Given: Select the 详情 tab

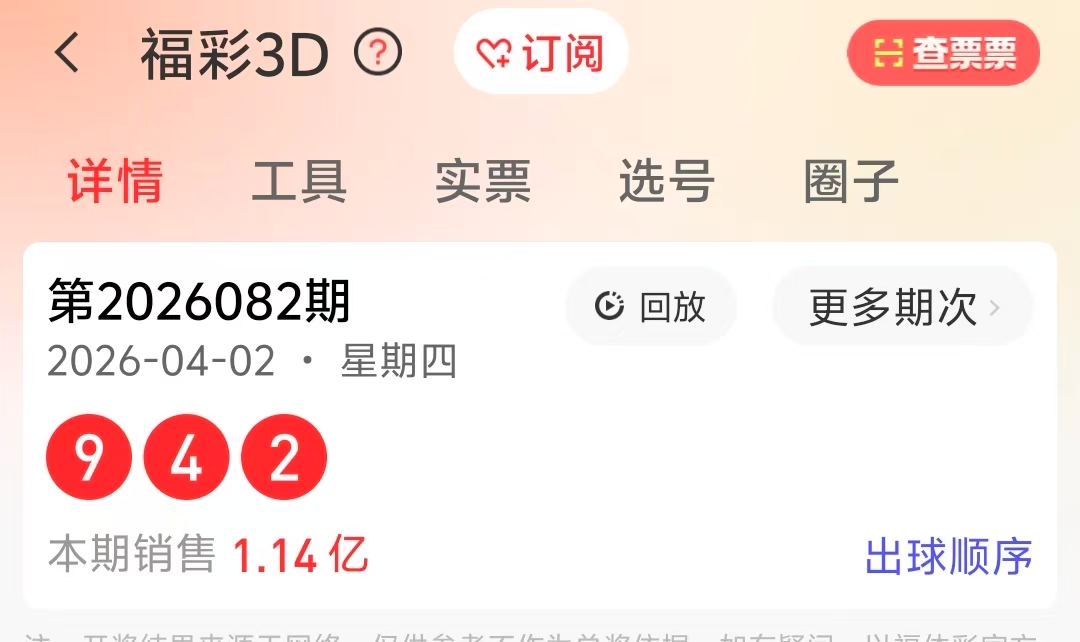Looking at the screenshot, I should coord(115,182).
